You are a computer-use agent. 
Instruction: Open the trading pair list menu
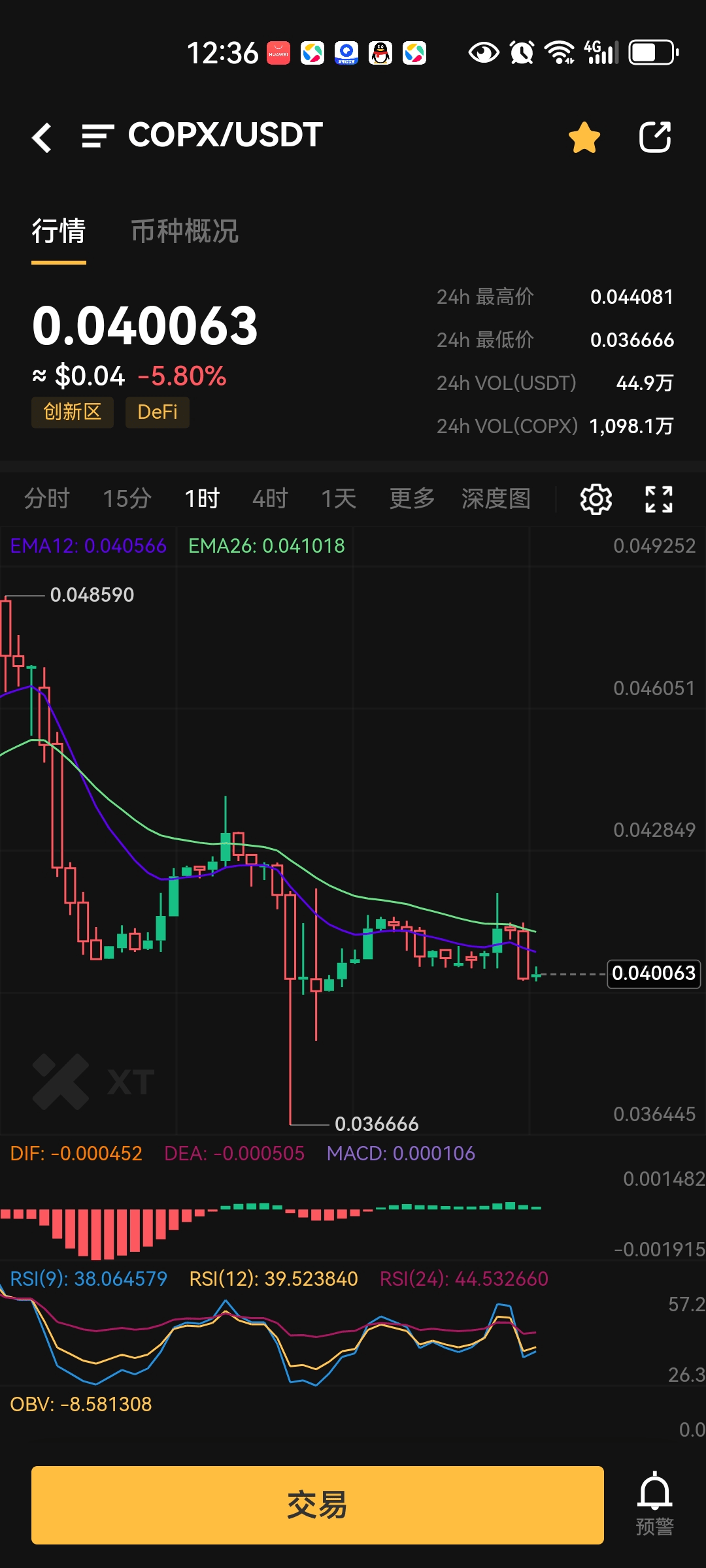click(x=98, y=137)
